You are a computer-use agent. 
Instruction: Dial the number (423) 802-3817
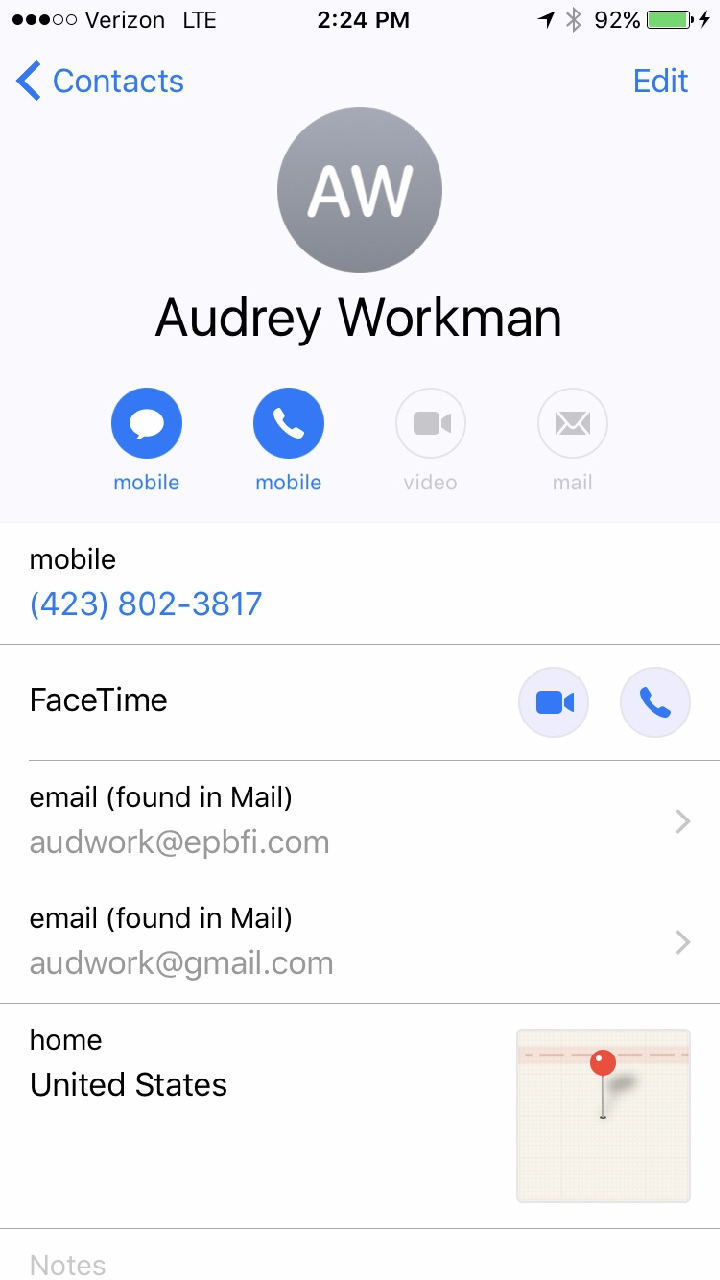[146, 604]
